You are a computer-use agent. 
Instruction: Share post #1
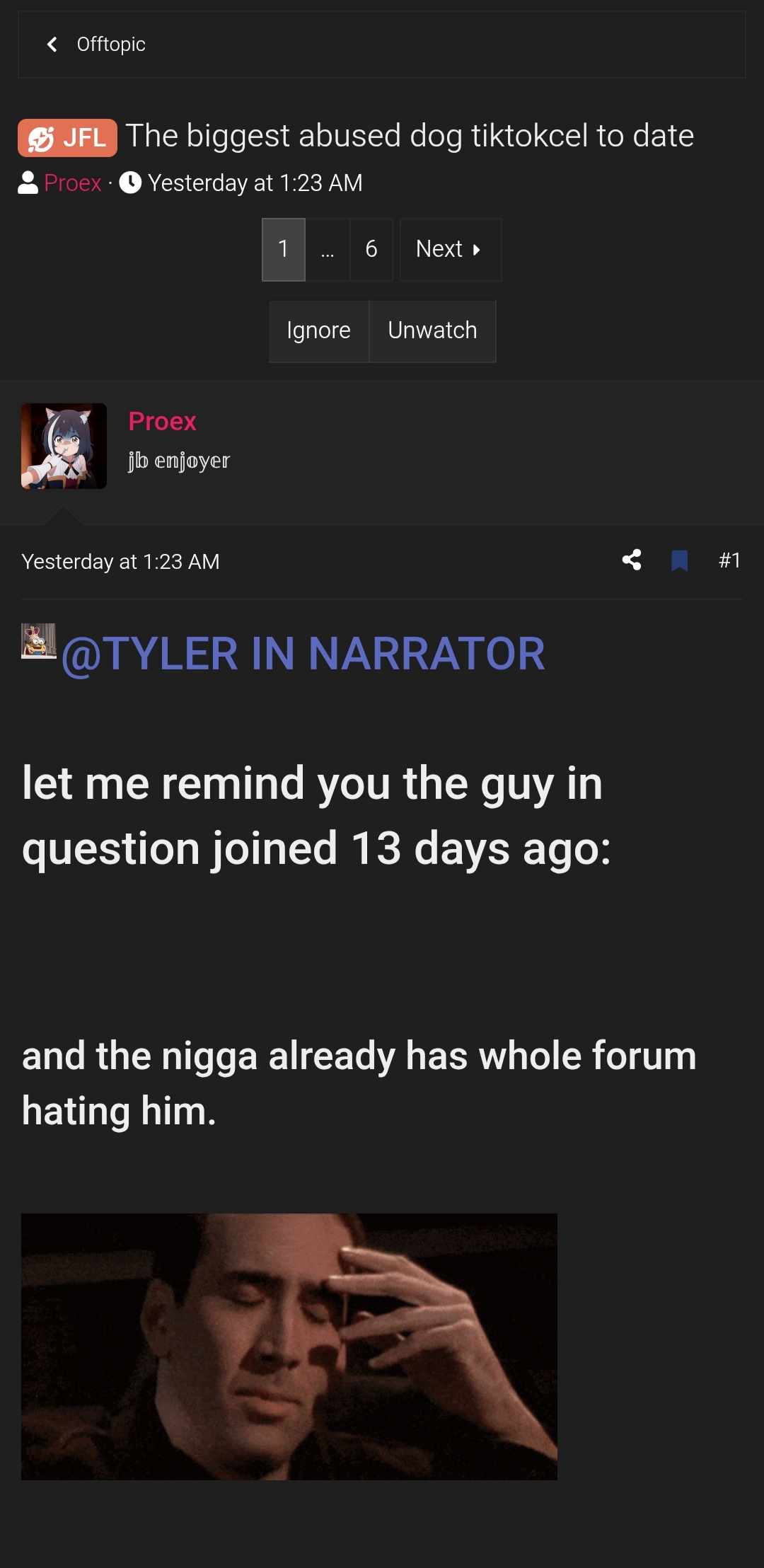pyautogui.click(x=632, y=560)
